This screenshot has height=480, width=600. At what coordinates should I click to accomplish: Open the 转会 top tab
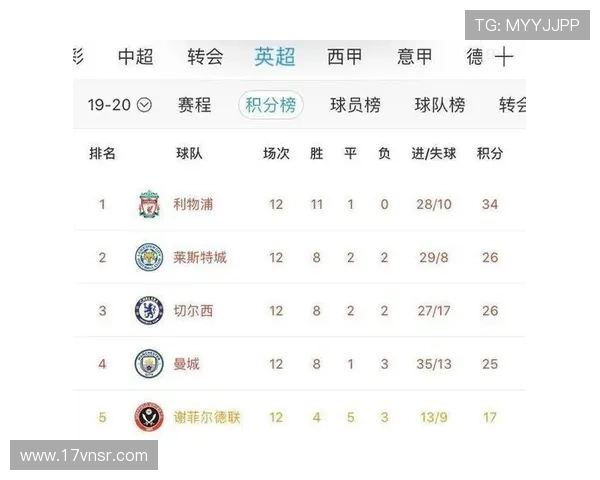(x=205, y=57)
